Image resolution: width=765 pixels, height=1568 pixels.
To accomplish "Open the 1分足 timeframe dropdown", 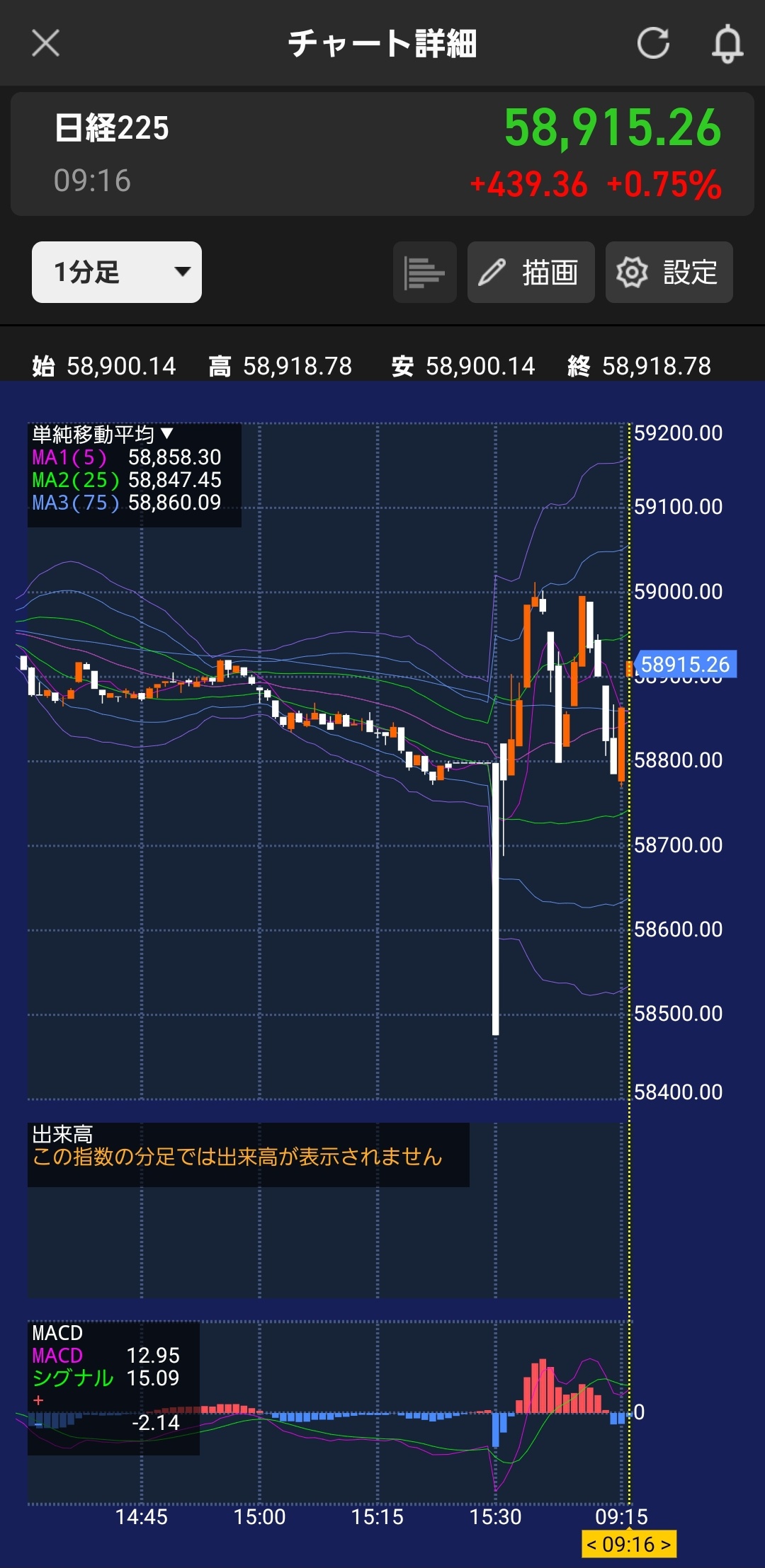I will coord(117,273).
